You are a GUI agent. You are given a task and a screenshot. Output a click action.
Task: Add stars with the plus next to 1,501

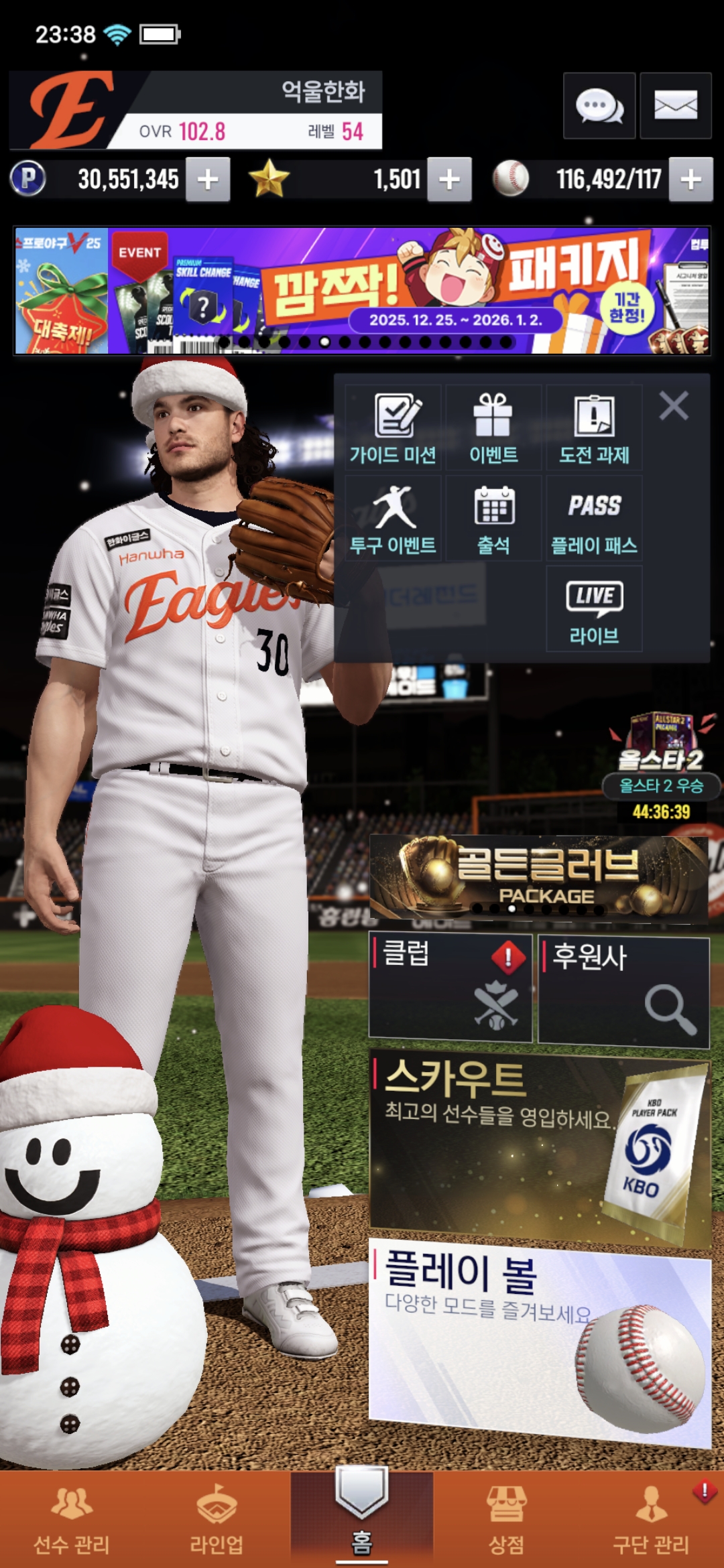[x=449, y=180]
